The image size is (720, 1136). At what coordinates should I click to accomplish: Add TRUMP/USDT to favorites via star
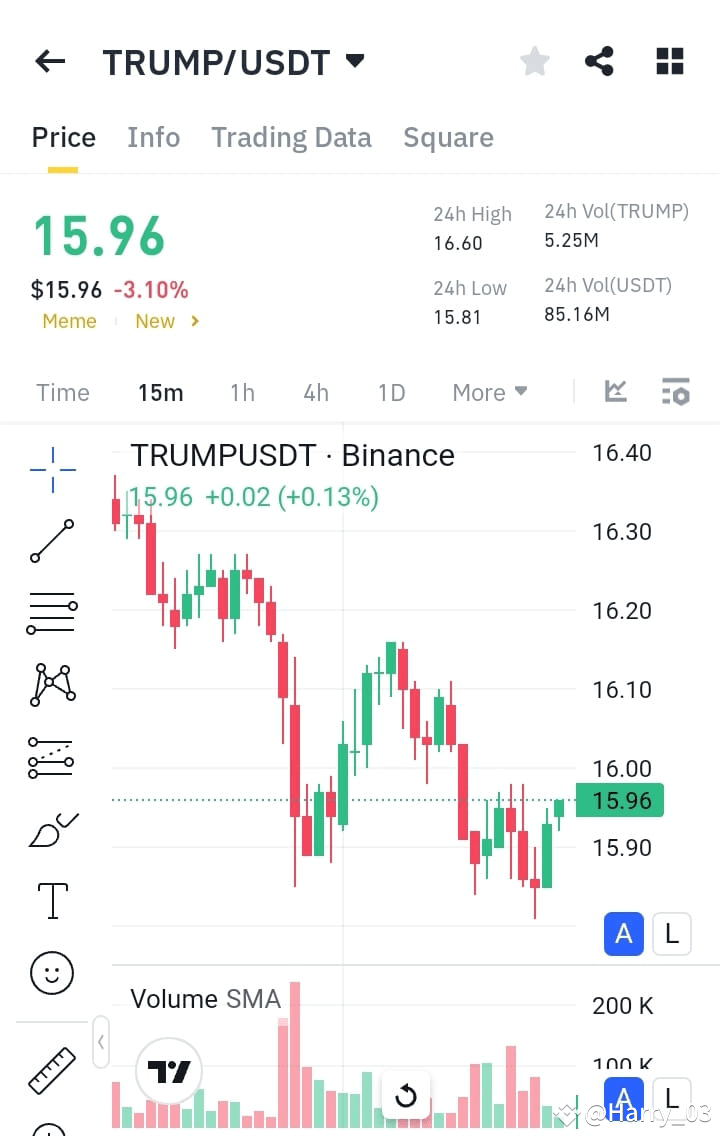click(534, 60)
